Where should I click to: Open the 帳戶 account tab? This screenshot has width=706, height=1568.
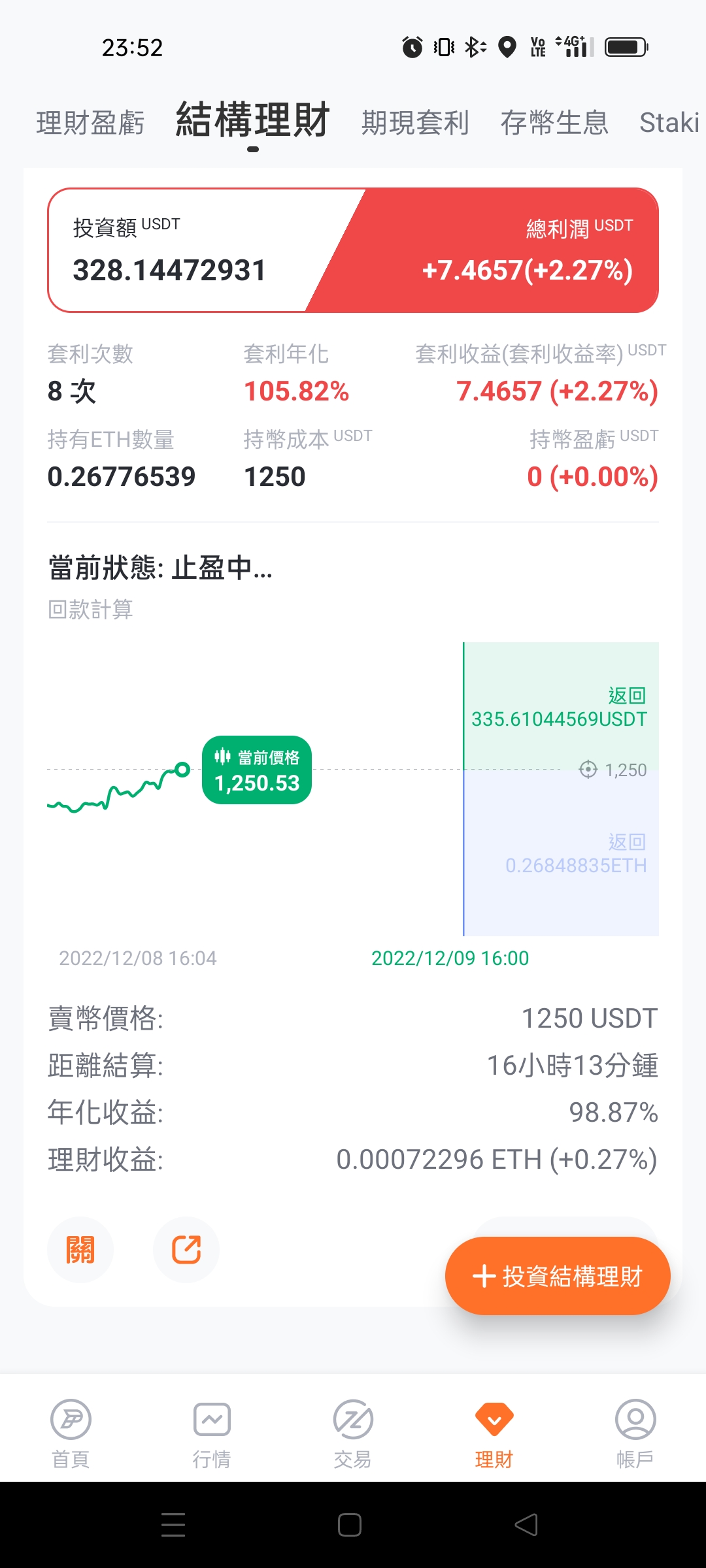[x=635, y=1434]
